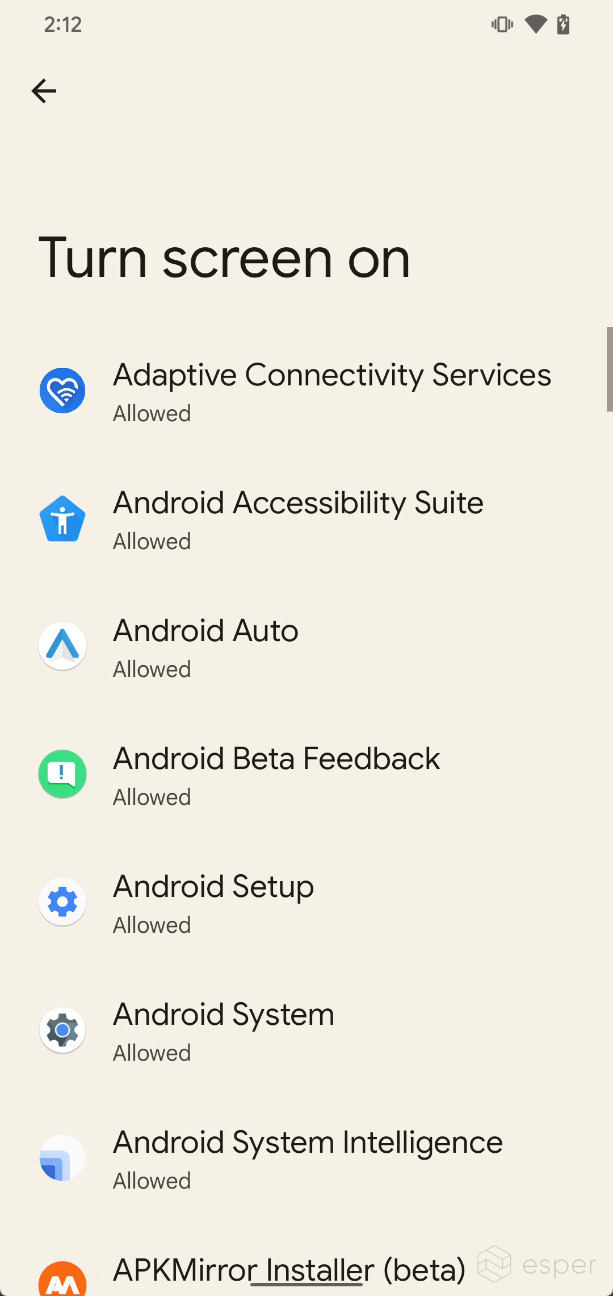The height and width of the screenshot is (1296, 613).
Task: Open Android Accessibility Suite entry
Action: [x=306, y=519]
